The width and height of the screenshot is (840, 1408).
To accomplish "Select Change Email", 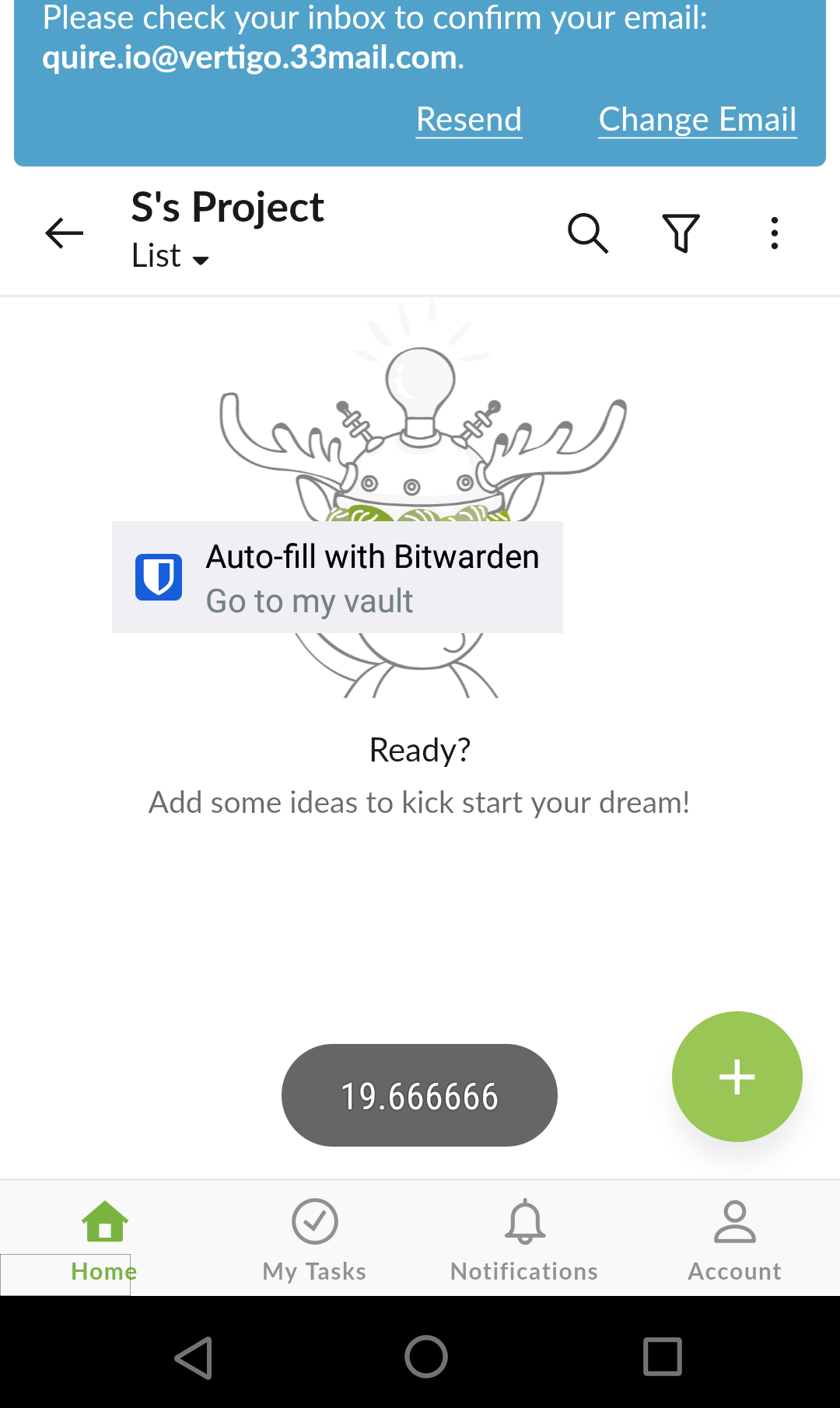I will [697, 119].
